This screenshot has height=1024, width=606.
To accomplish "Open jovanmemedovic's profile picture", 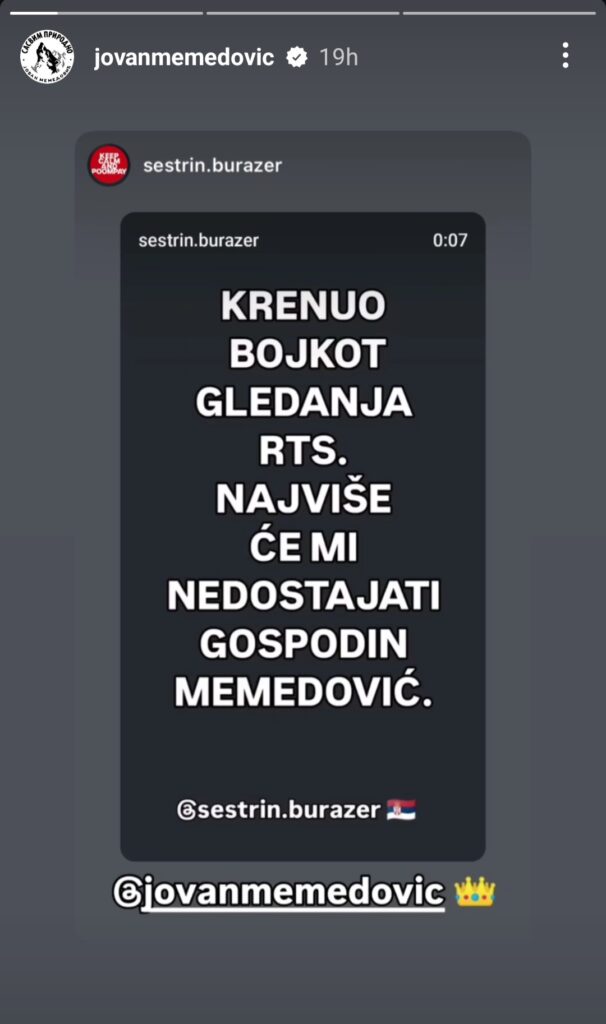I will (47, 56).
